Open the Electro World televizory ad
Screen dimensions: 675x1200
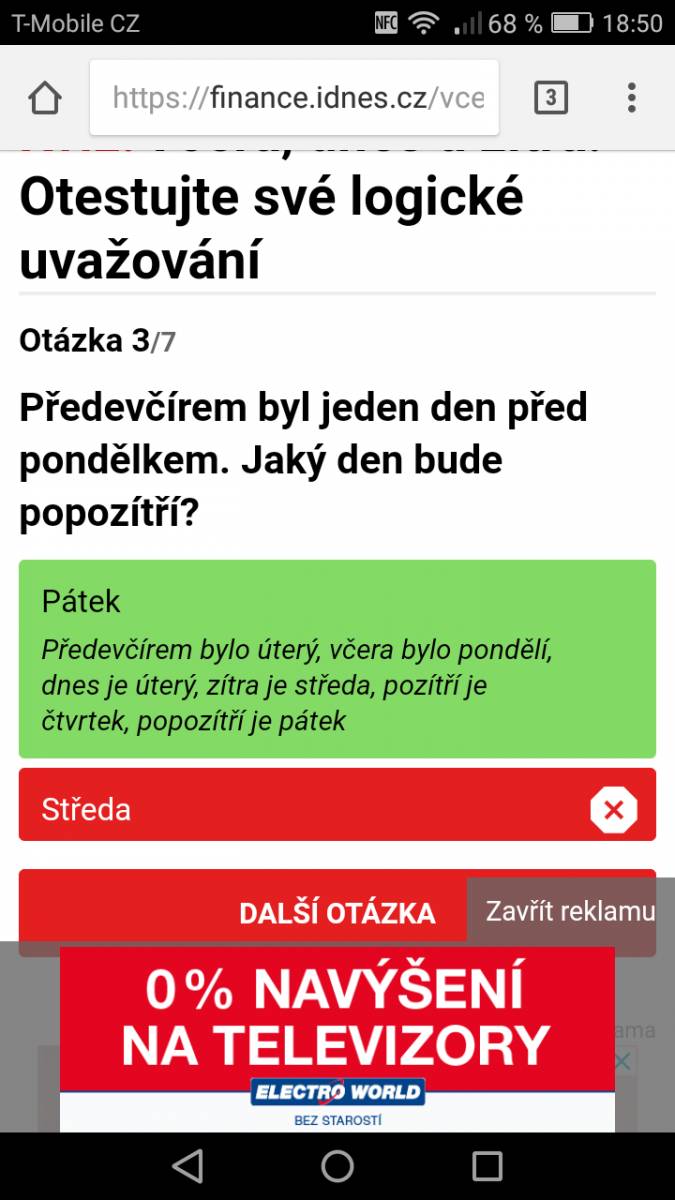coord(337,1040)
